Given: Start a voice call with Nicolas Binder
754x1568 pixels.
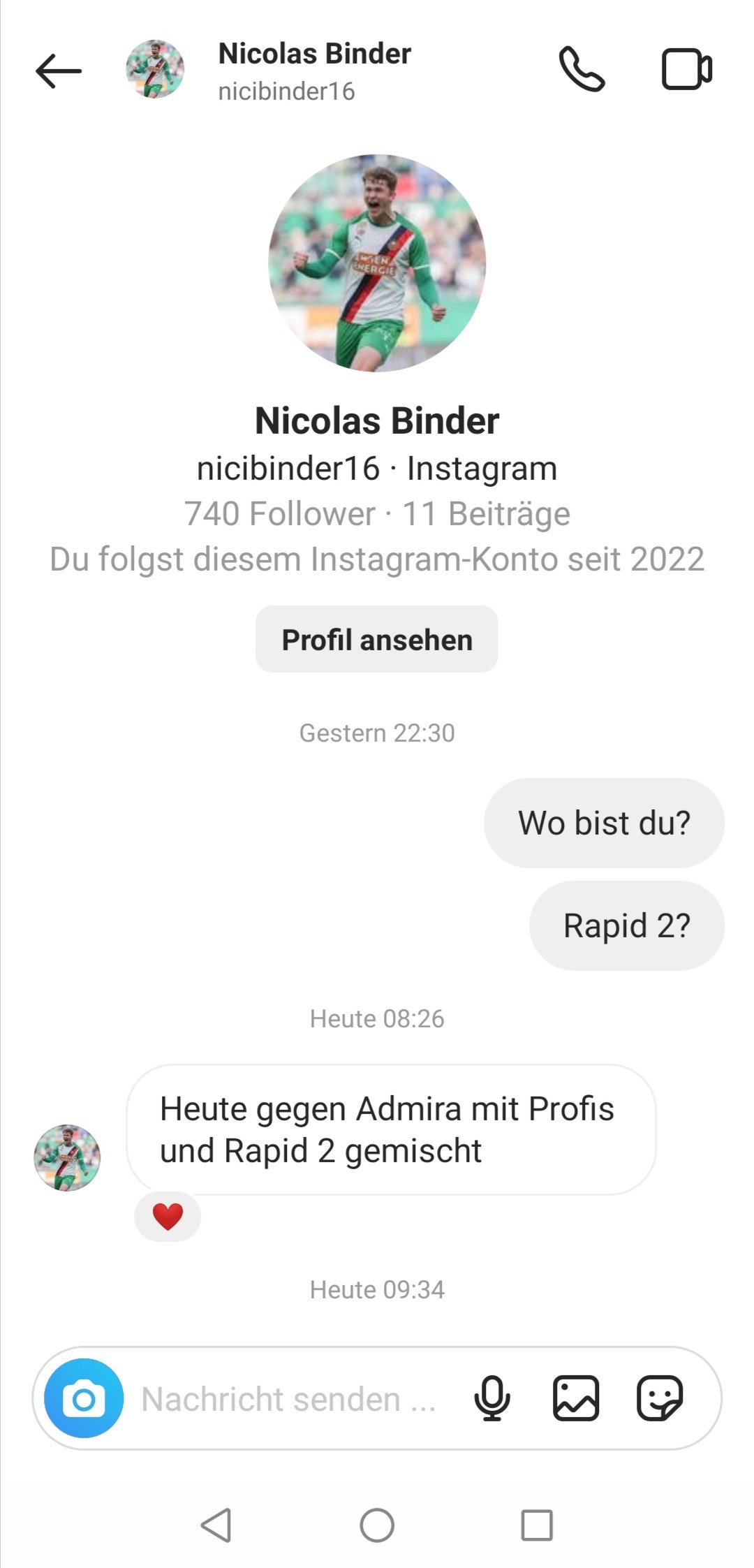Looking at the screenshot, I should point(582,69).
